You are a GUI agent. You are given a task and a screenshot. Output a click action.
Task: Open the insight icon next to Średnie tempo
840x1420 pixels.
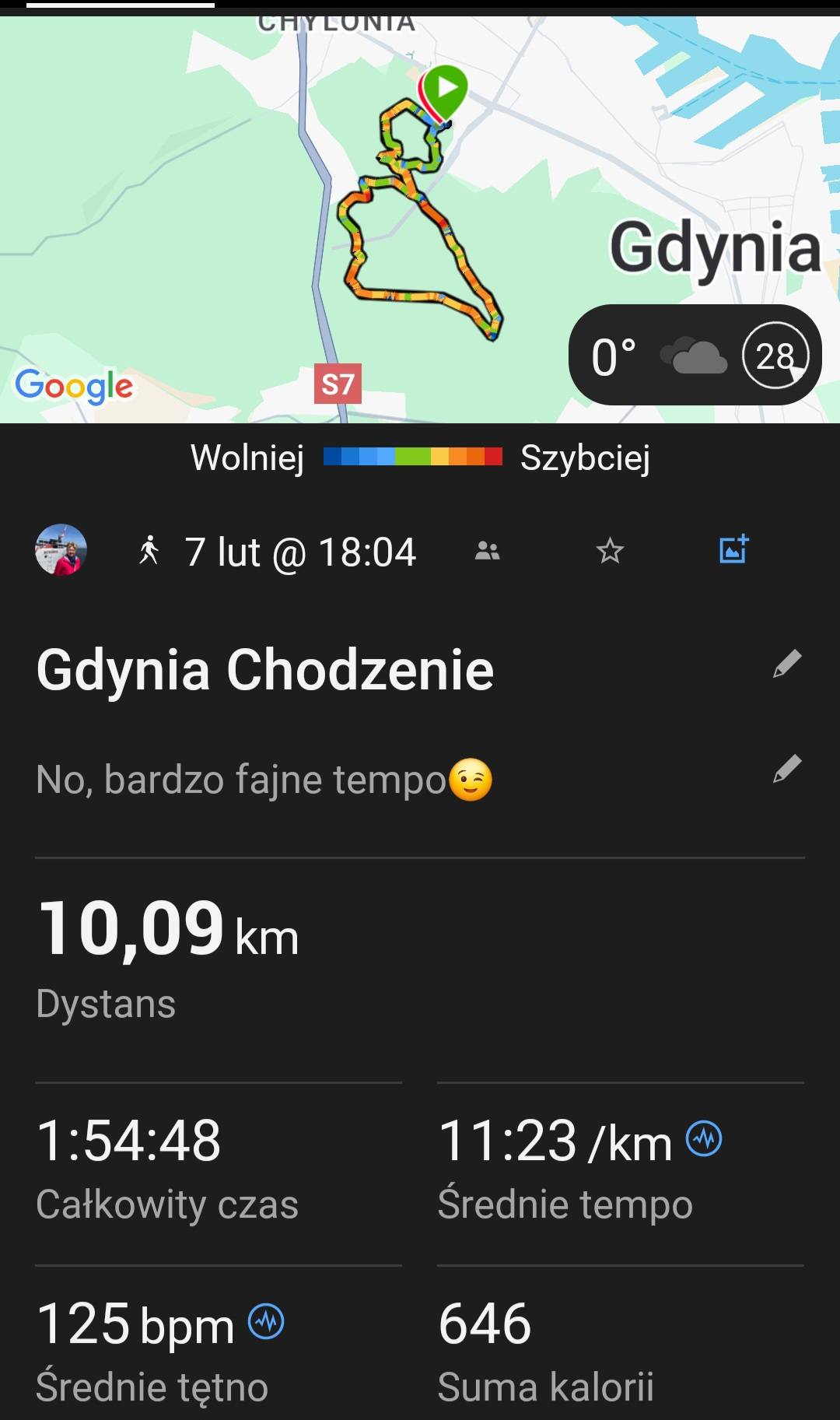(704, 1139)
